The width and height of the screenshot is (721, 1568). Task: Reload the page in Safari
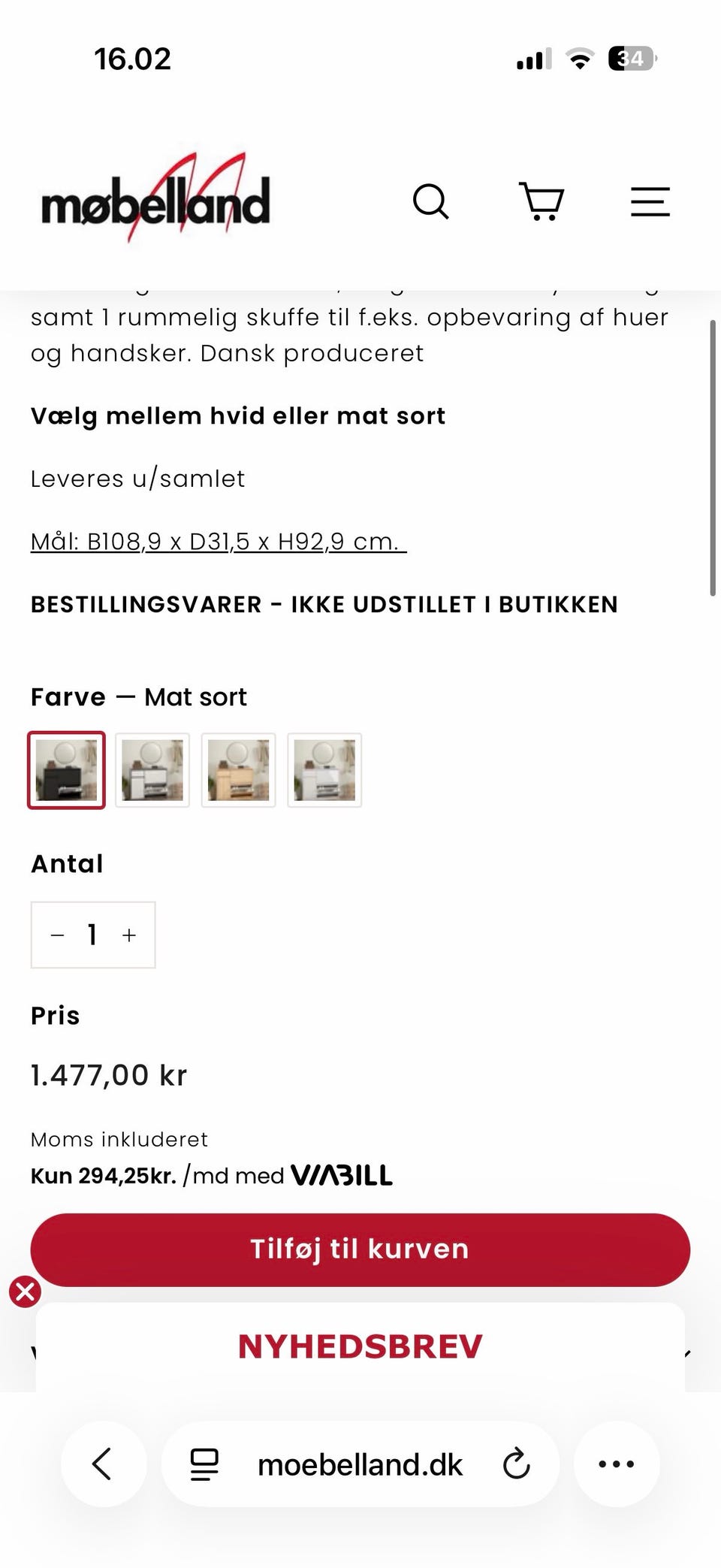[517, 1464]
